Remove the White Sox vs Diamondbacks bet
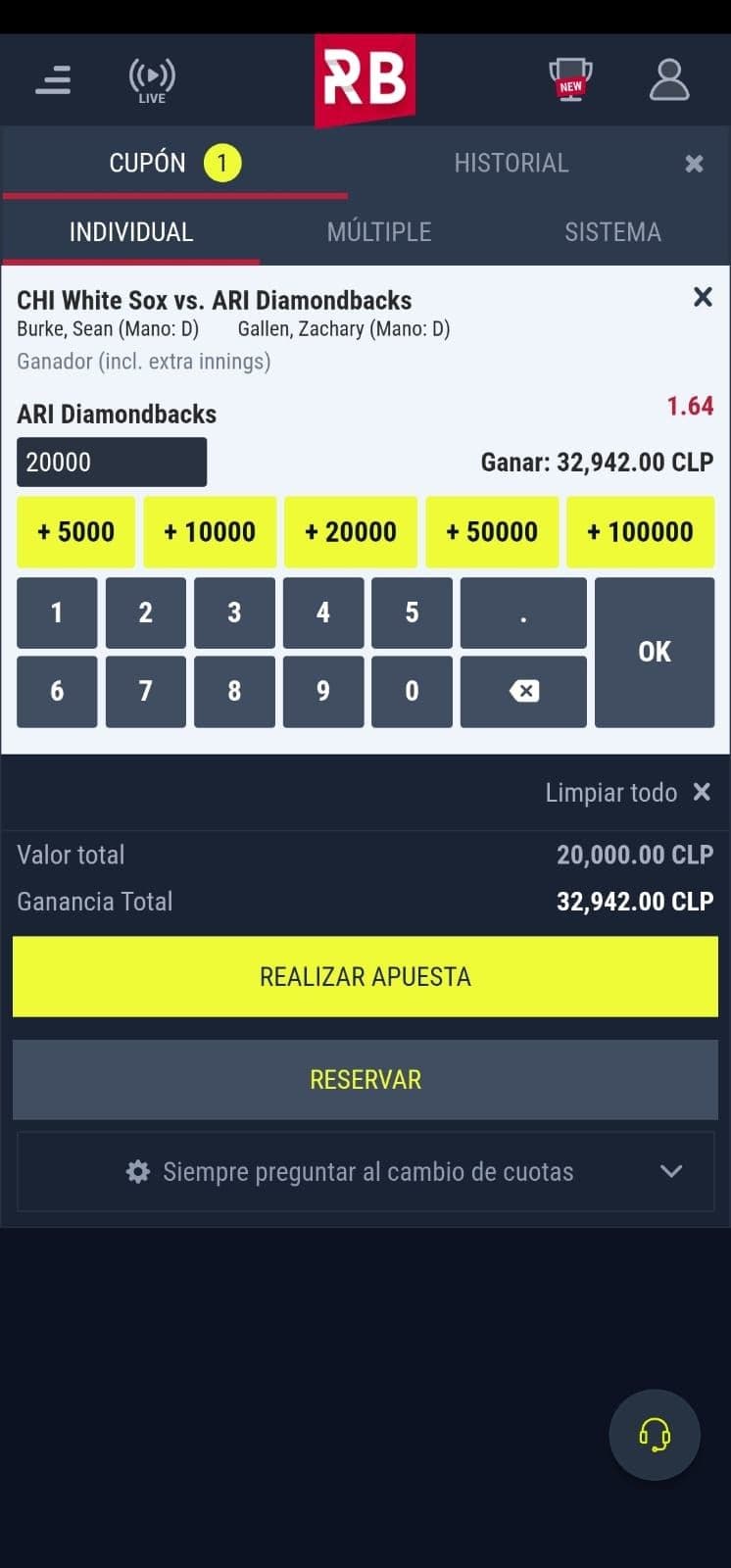The height and width of the screenshot is (1568, 731). (x=703, y=297)
